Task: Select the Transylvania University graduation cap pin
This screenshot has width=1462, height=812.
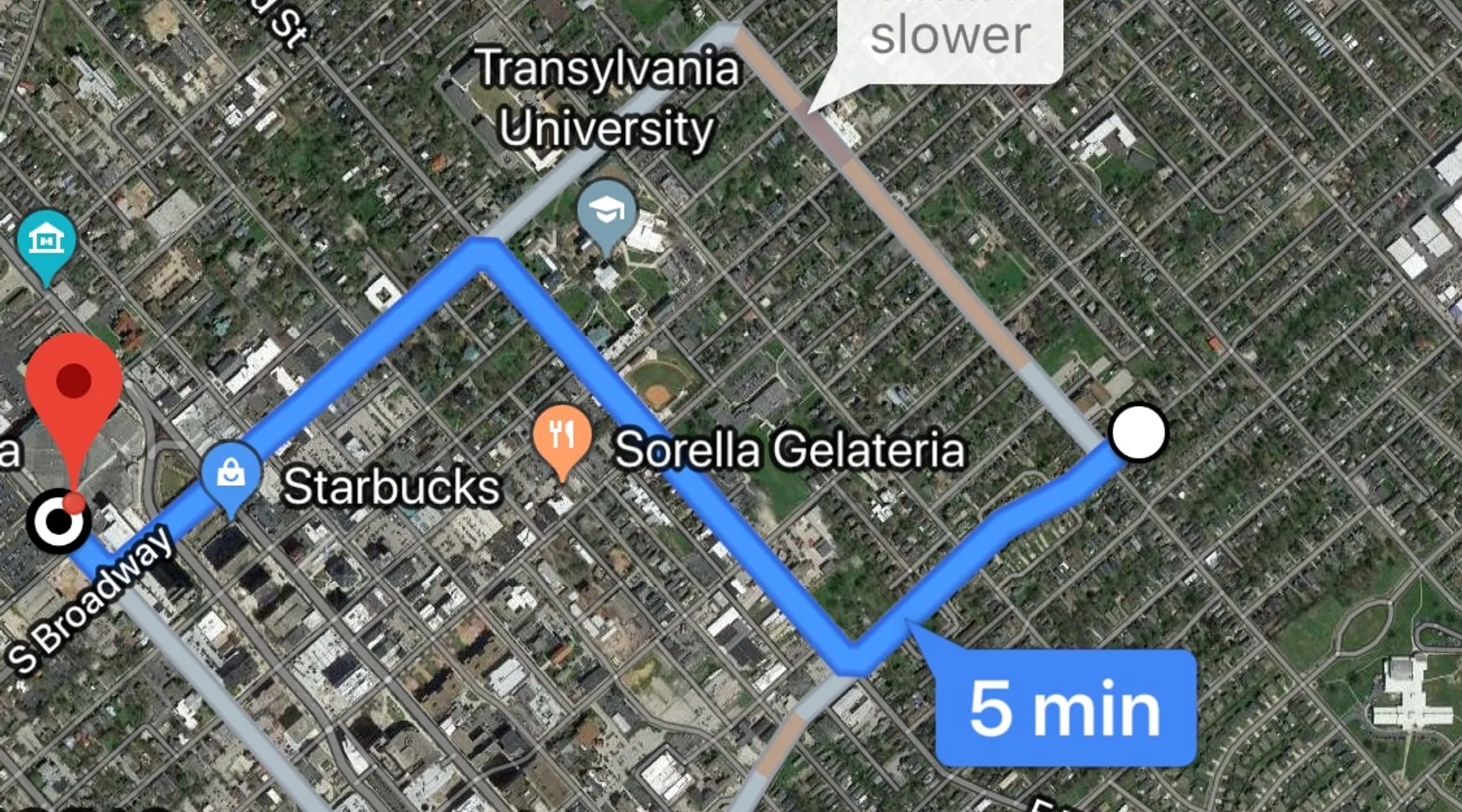Action: (606, 212)
